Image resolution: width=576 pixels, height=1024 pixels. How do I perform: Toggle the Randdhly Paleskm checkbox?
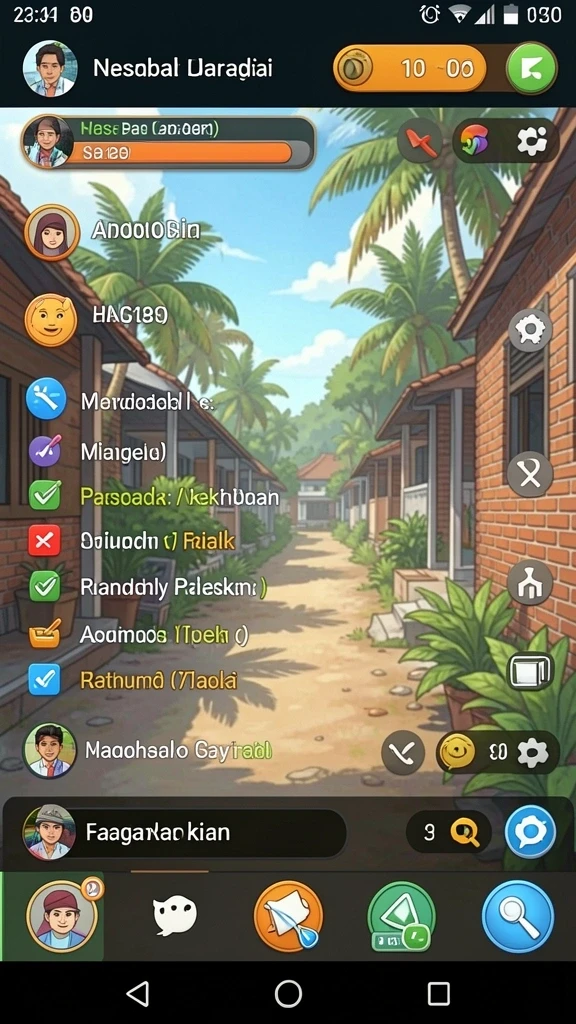pos(45,586)
